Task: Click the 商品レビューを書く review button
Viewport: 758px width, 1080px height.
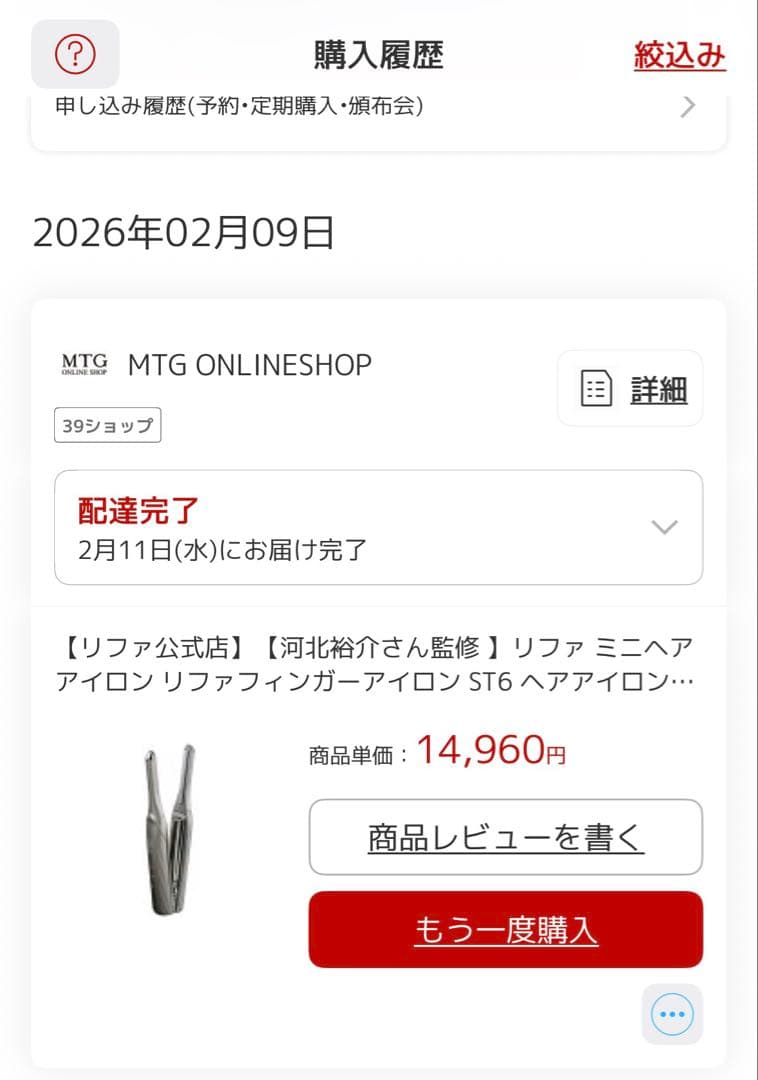Action: pos(505,838)
